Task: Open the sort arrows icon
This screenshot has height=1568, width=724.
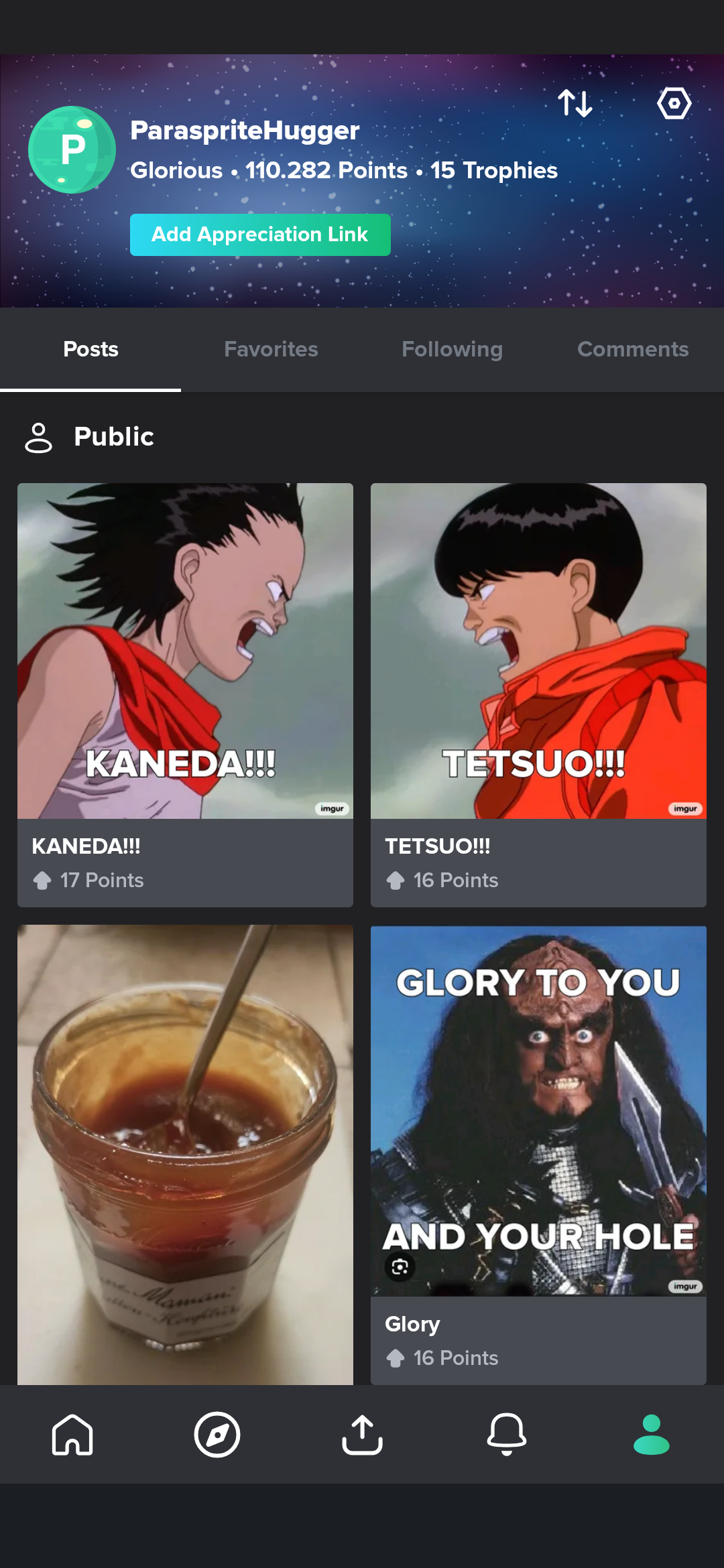Action: pos(575,103)
